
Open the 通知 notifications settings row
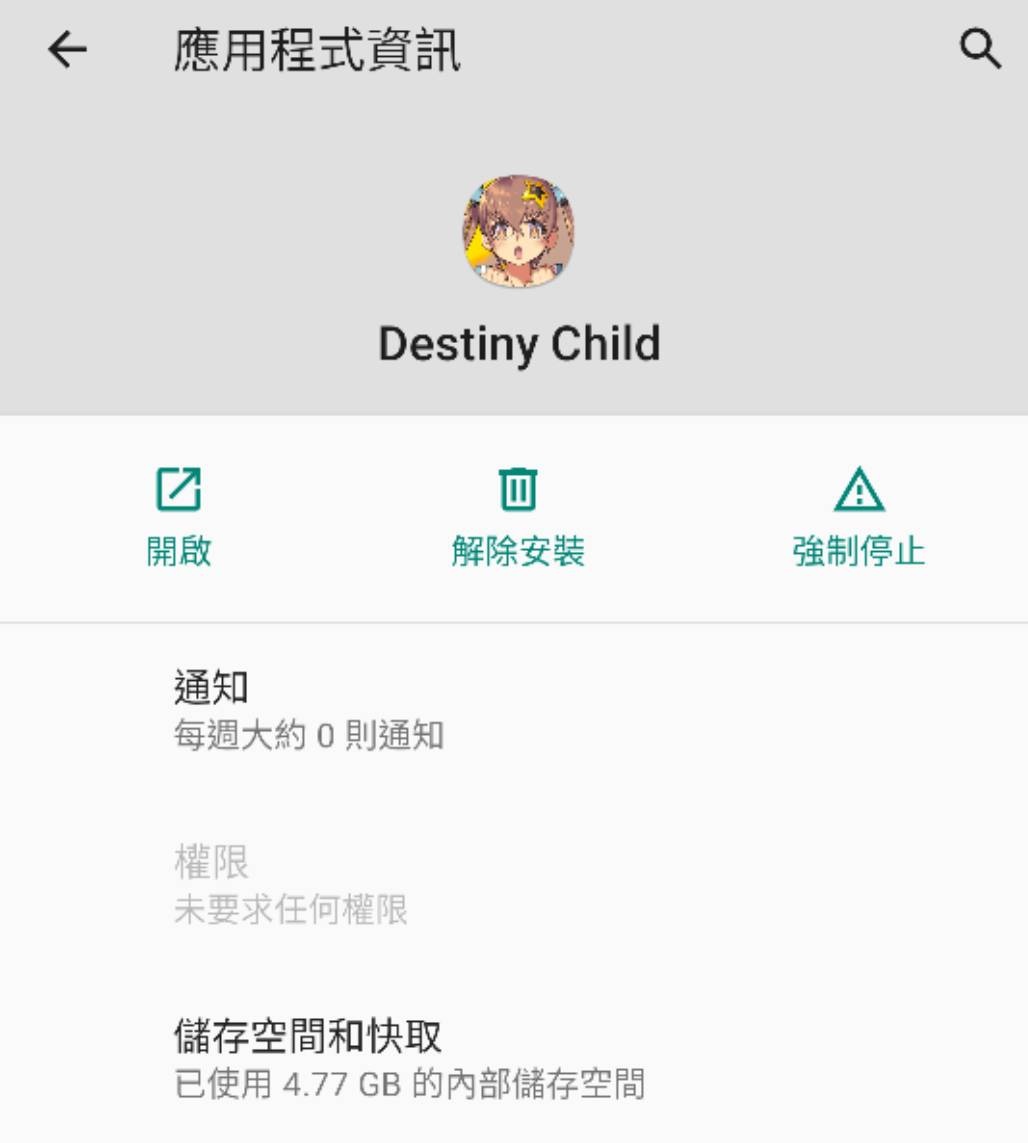514,711
